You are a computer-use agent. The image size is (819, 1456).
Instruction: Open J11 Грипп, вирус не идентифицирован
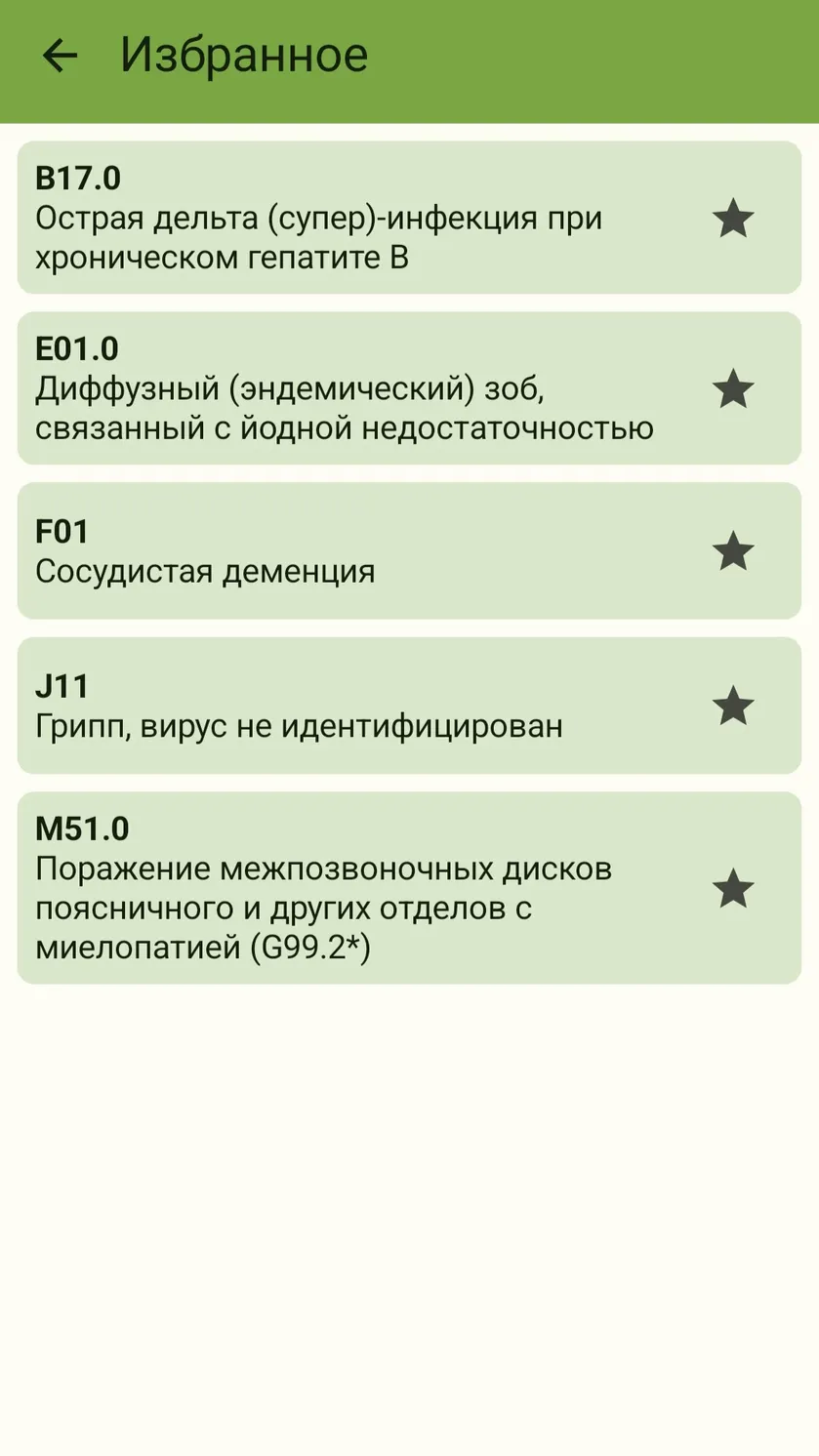(x=409, y=706)
